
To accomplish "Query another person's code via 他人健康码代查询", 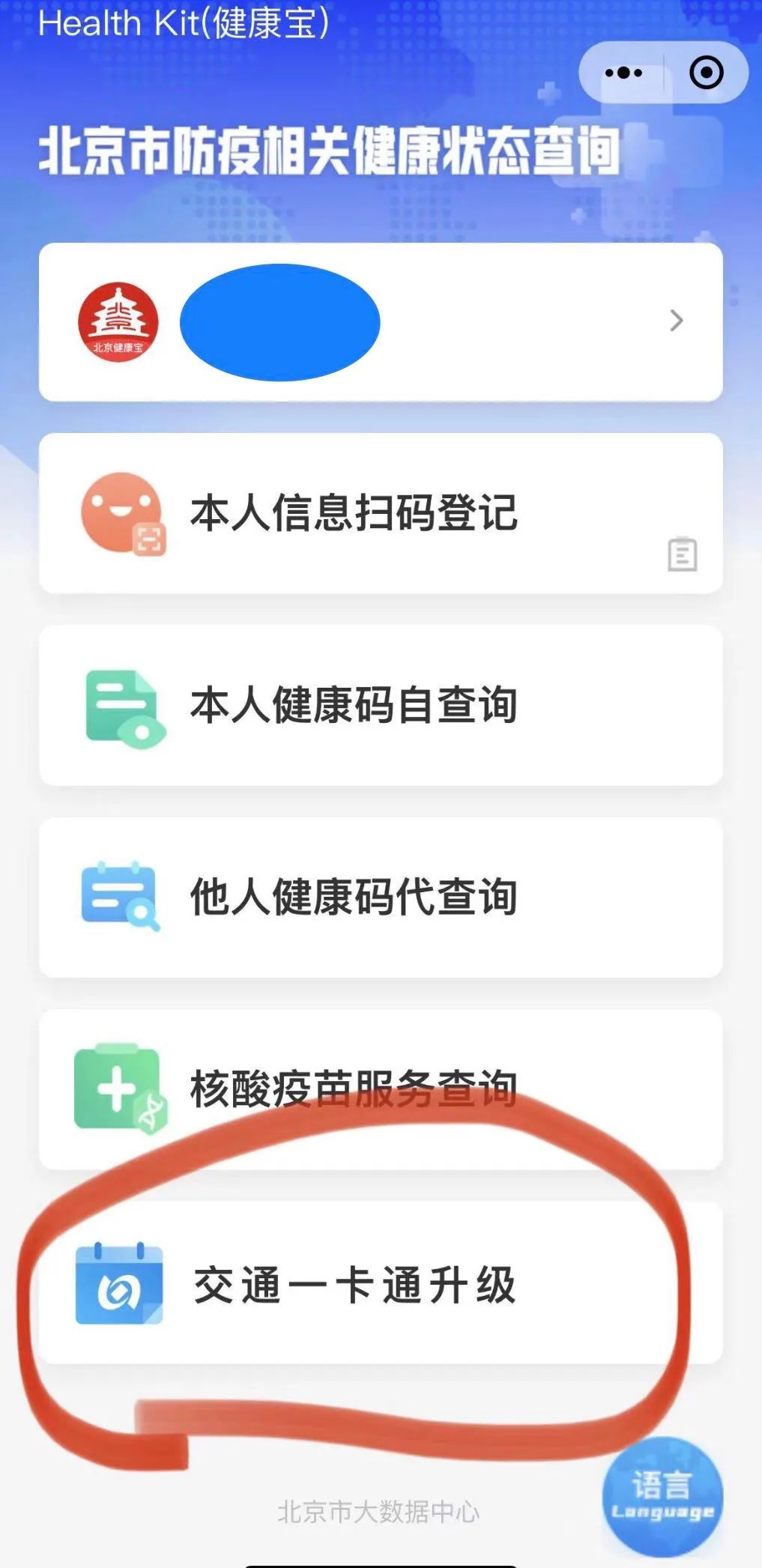I will tap(352, 897).
